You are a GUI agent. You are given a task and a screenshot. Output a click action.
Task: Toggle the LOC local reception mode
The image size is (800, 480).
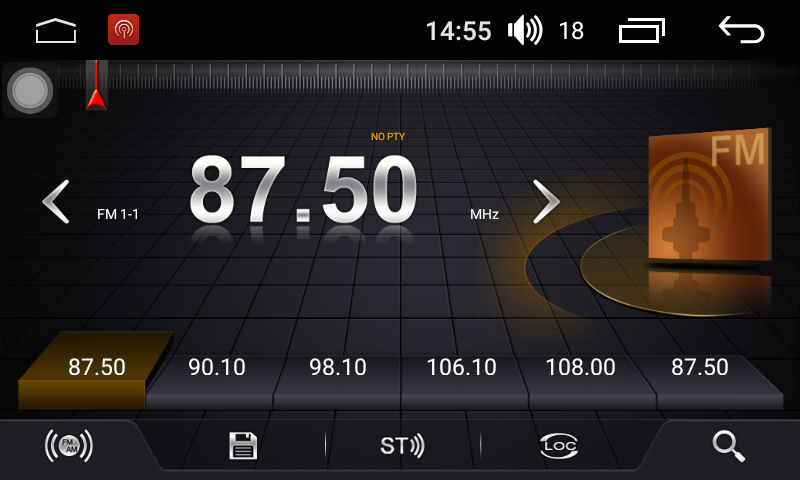point(559,446)
